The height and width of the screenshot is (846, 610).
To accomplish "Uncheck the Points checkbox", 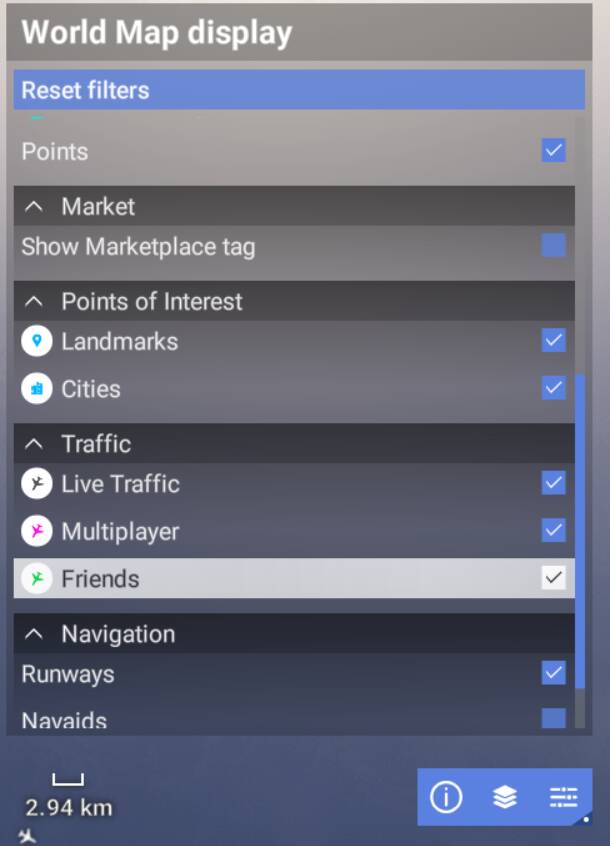I will [x=553, y=151].
